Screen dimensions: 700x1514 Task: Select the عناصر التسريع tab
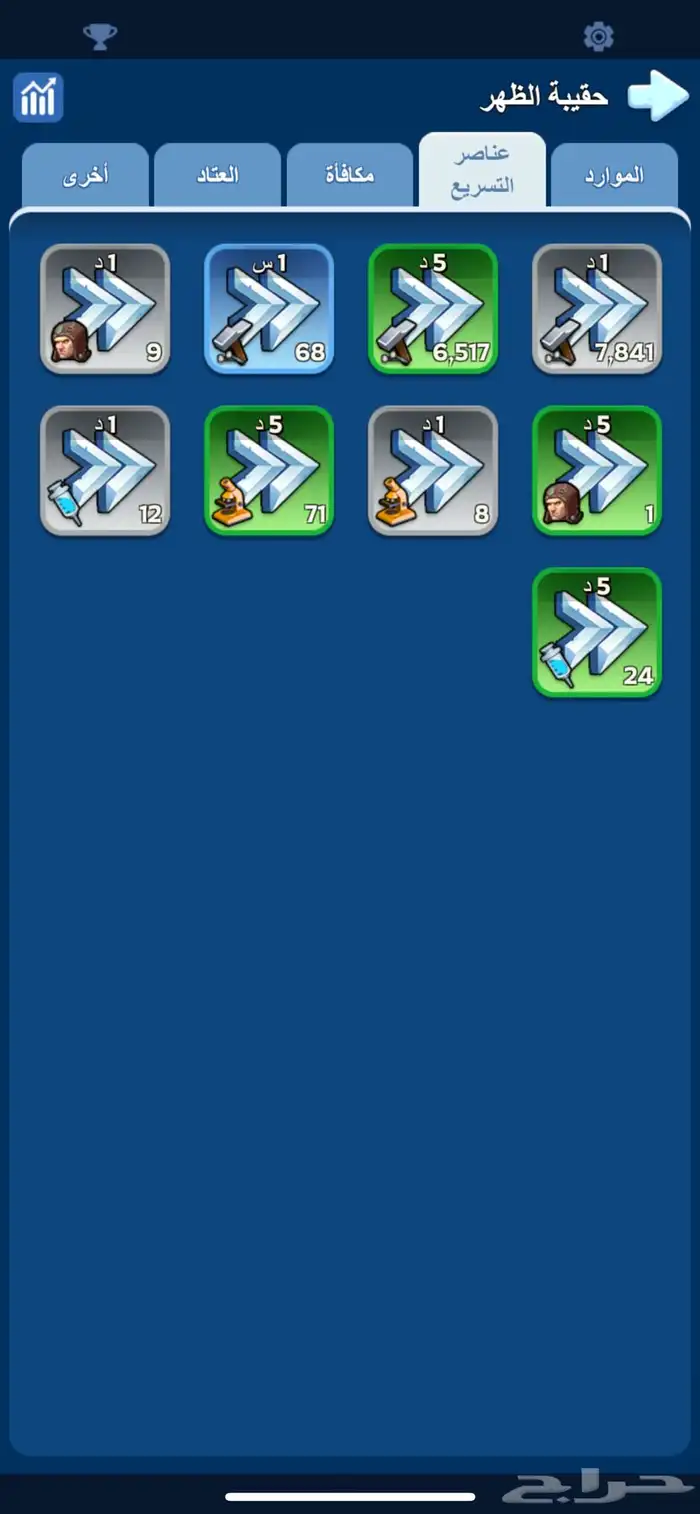pos(482,170)
